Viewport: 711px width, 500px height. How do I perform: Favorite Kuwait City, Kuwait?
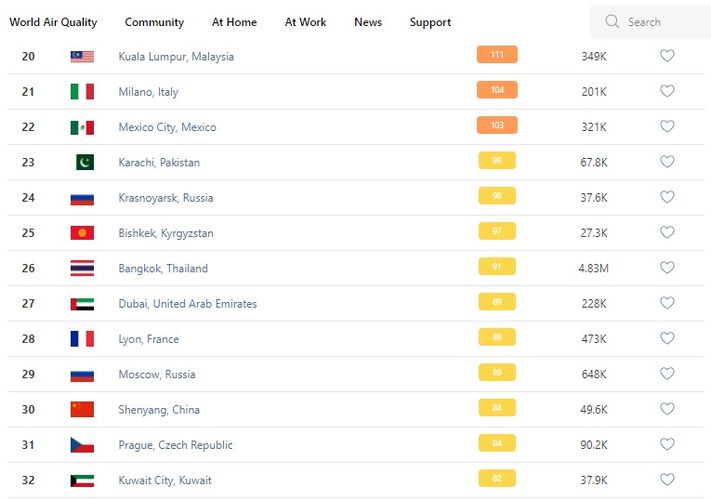(x=667, y=480)
